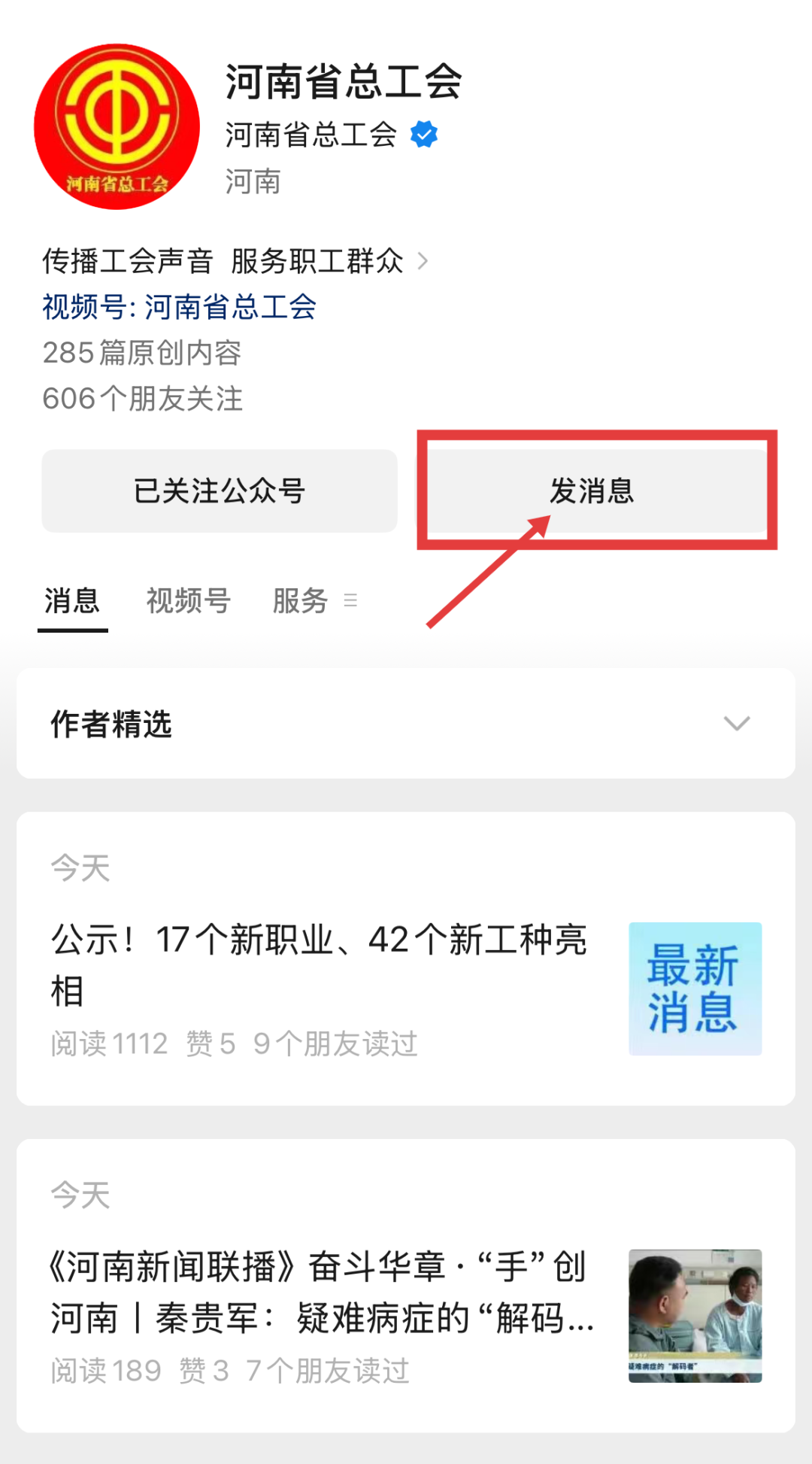812x1464 pixels.
Task: Tap the 已关注公众号 button
Action: coord(219,491)
